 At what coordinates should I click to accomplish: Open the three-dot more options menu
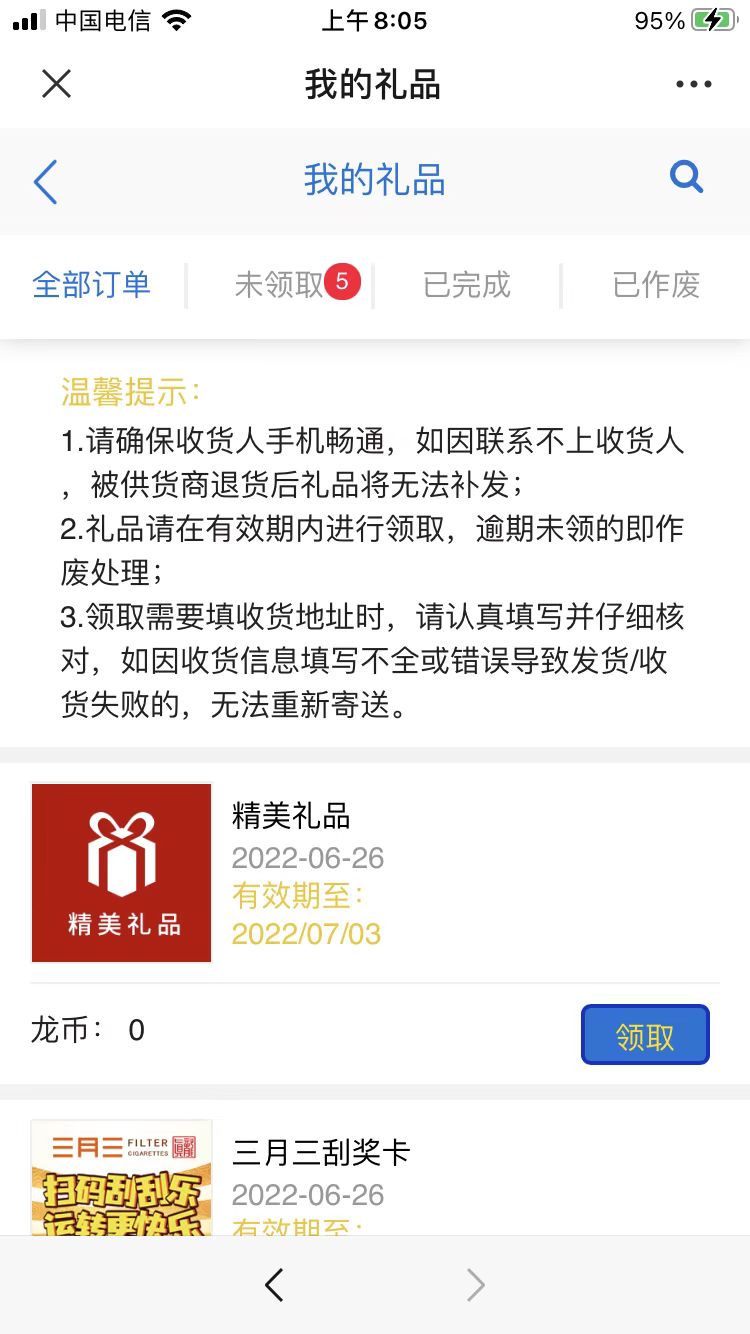pyautogui.click(x=693, y=85)
